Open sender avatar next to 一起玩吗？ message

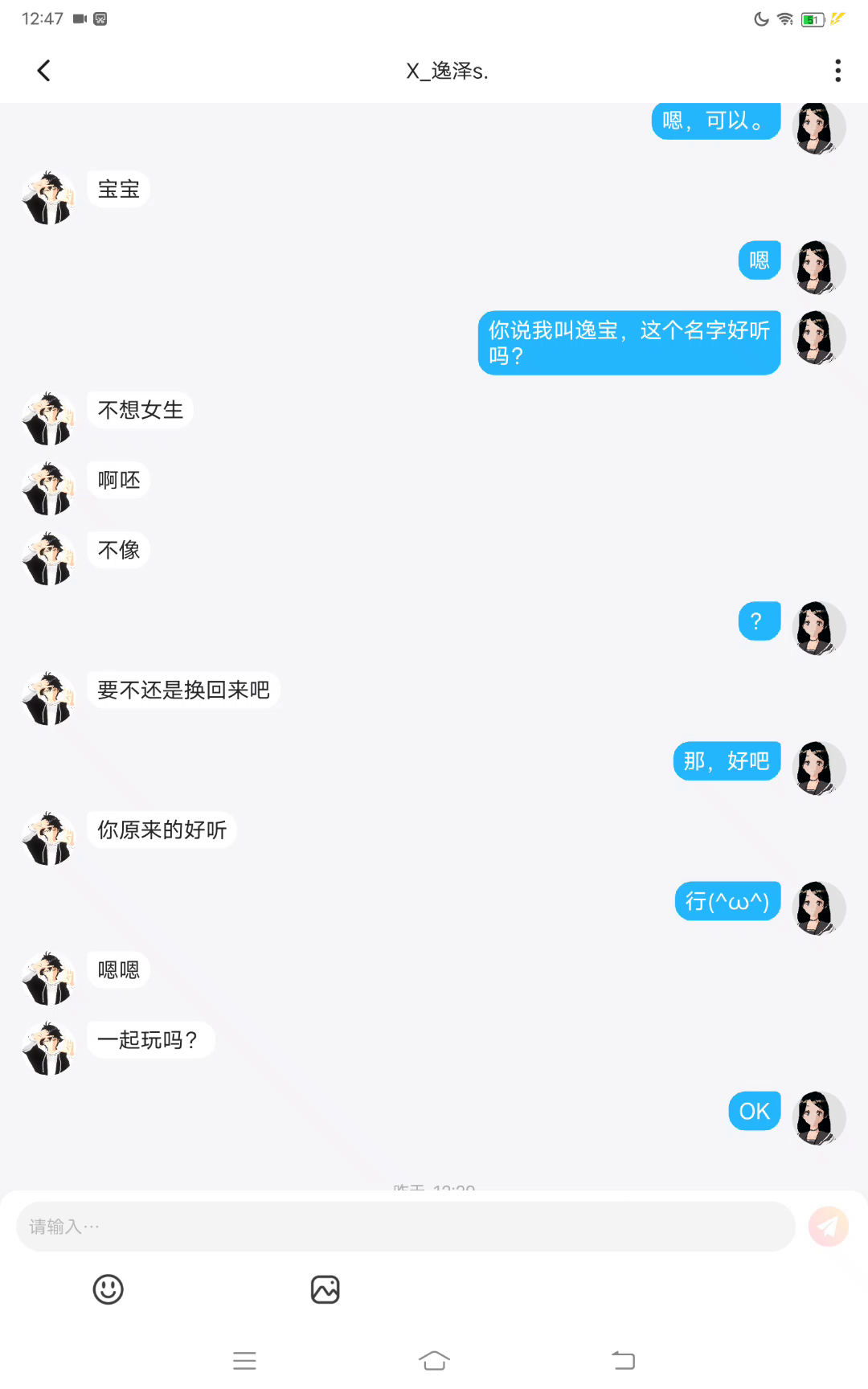pos(48,1049)
